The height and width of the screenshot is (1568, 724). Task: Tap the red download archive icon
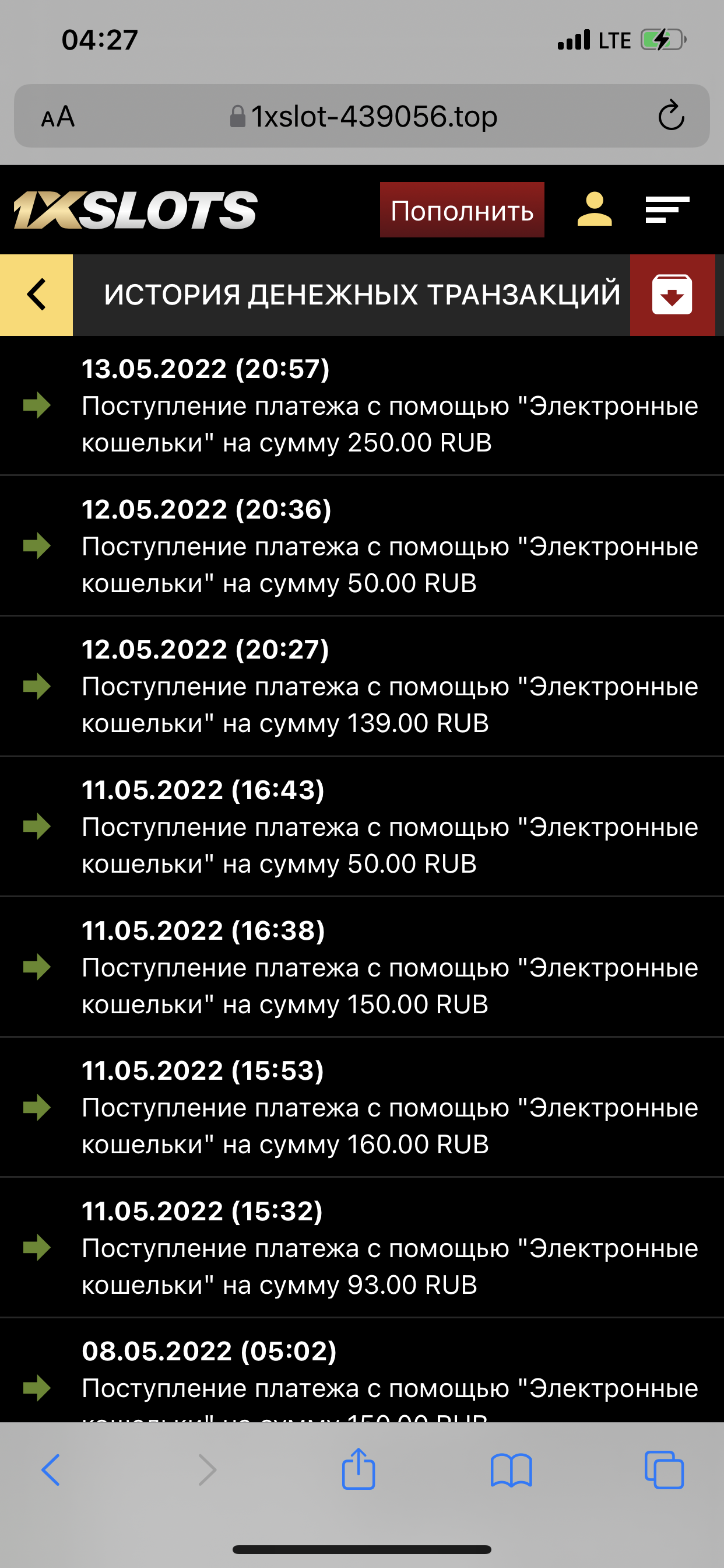pos(672,295)
